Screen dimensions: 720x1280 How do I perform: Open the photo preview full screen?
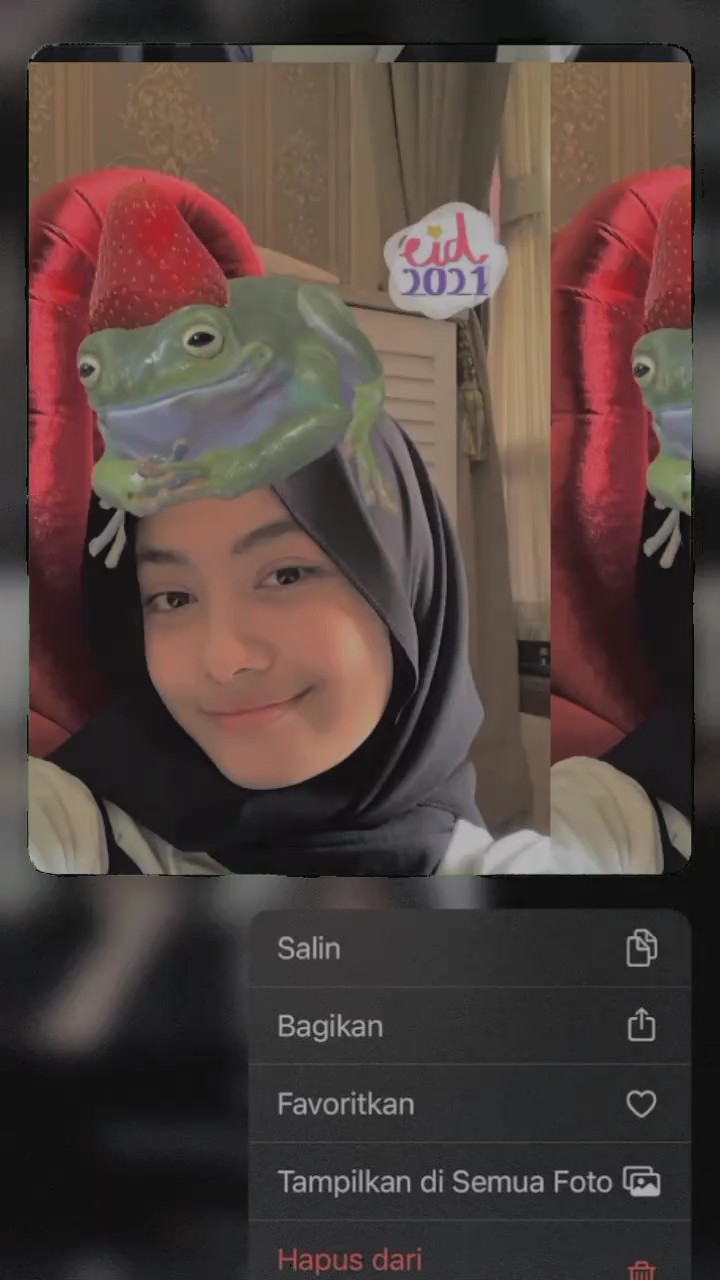pos(360,460)
